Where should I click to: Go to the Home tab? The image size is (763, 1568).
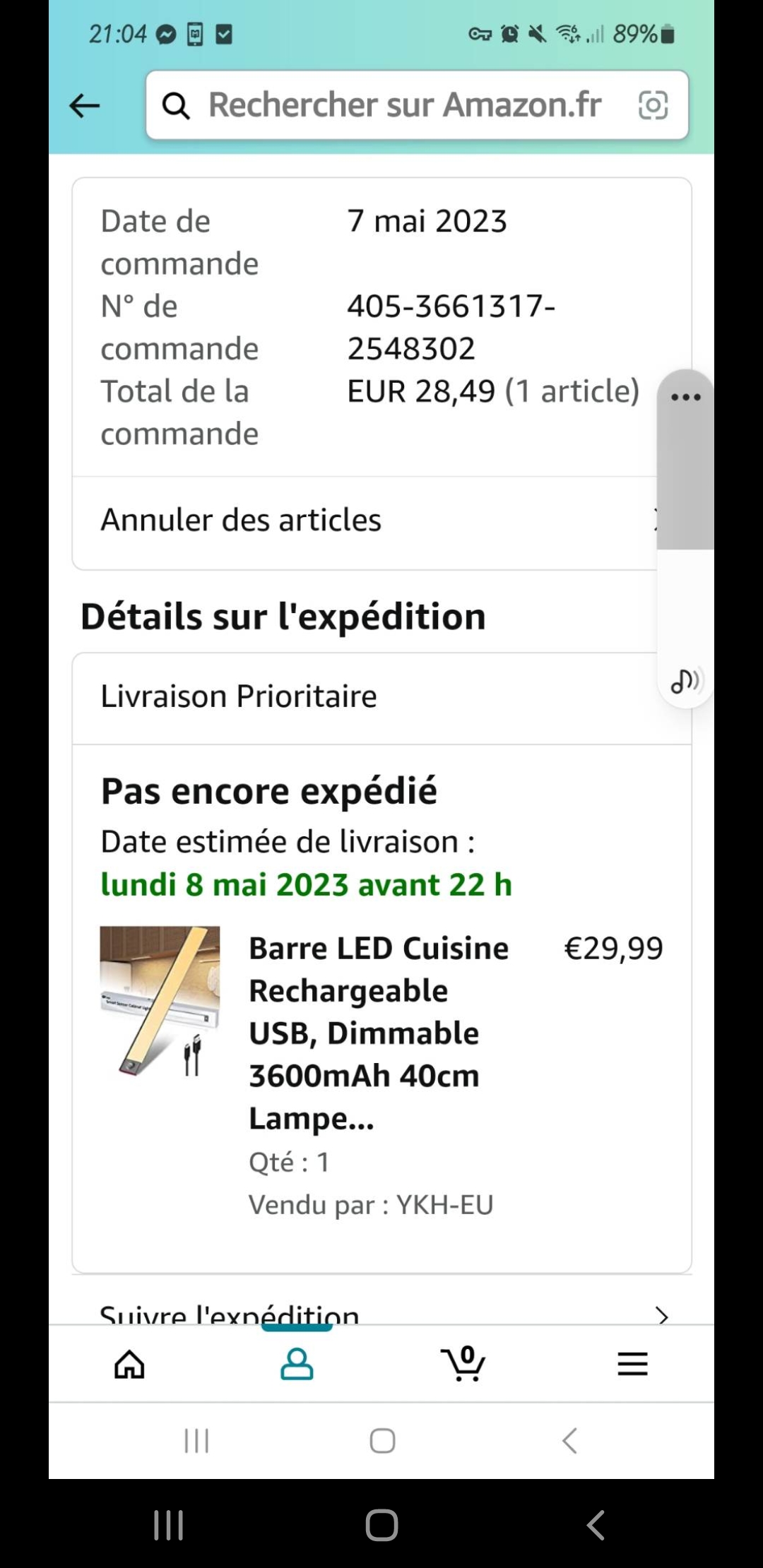click(x=129, y=1364)
